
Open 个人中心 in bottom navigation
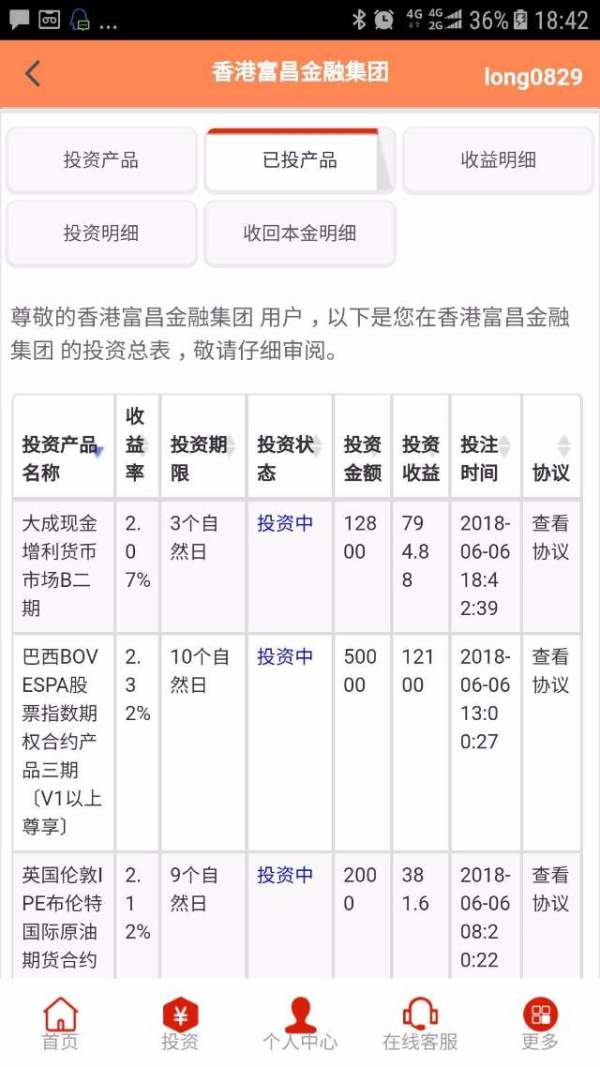tap(300, 1024)
